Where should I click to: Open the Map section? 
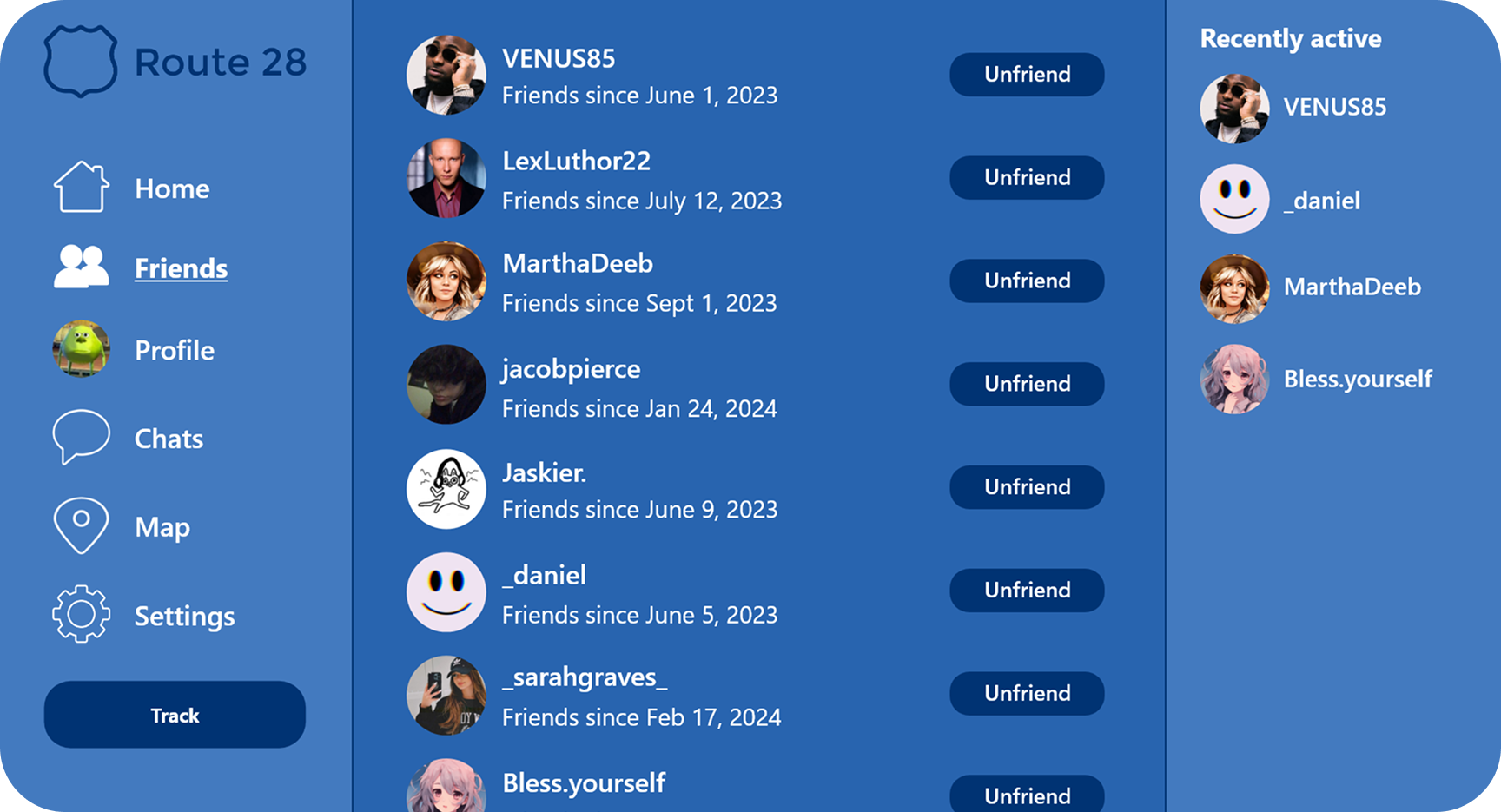(x=162, y=527)
